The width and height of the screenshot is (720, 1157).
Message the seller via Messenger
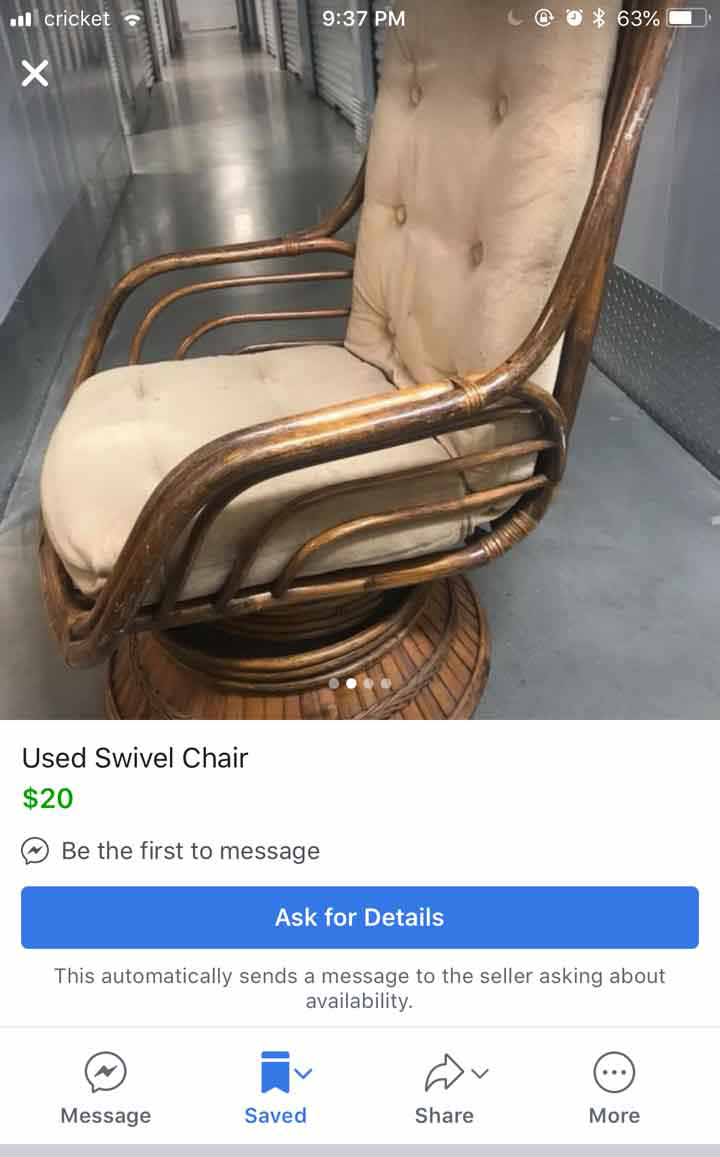click(x=105, y=1087)
